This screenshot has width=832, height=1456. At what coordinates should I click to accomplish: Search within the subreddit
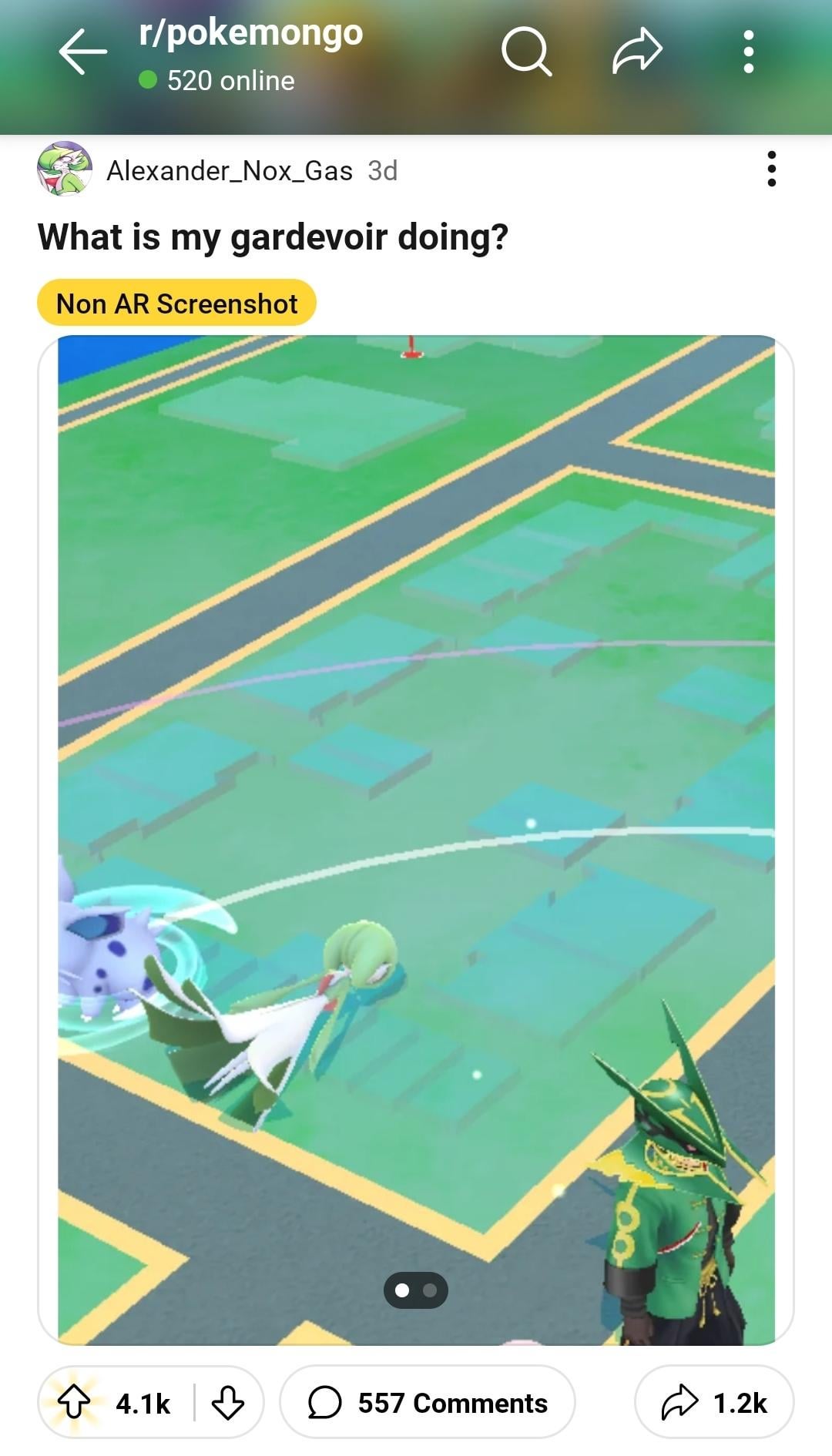pos(526,52)
